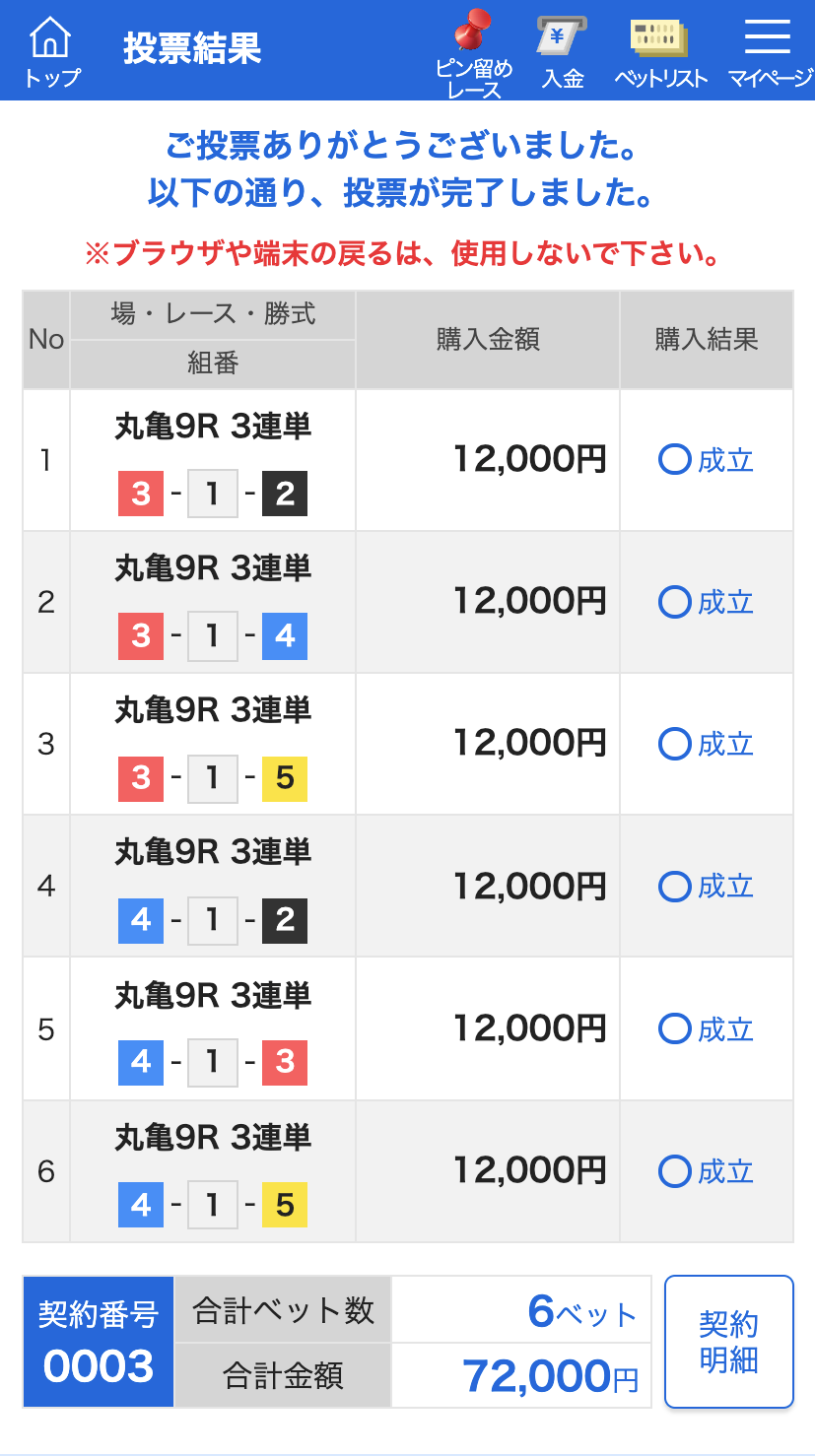Open the マイページ hamburger menu
The image size is (815, 1456).
coord(770,53)
